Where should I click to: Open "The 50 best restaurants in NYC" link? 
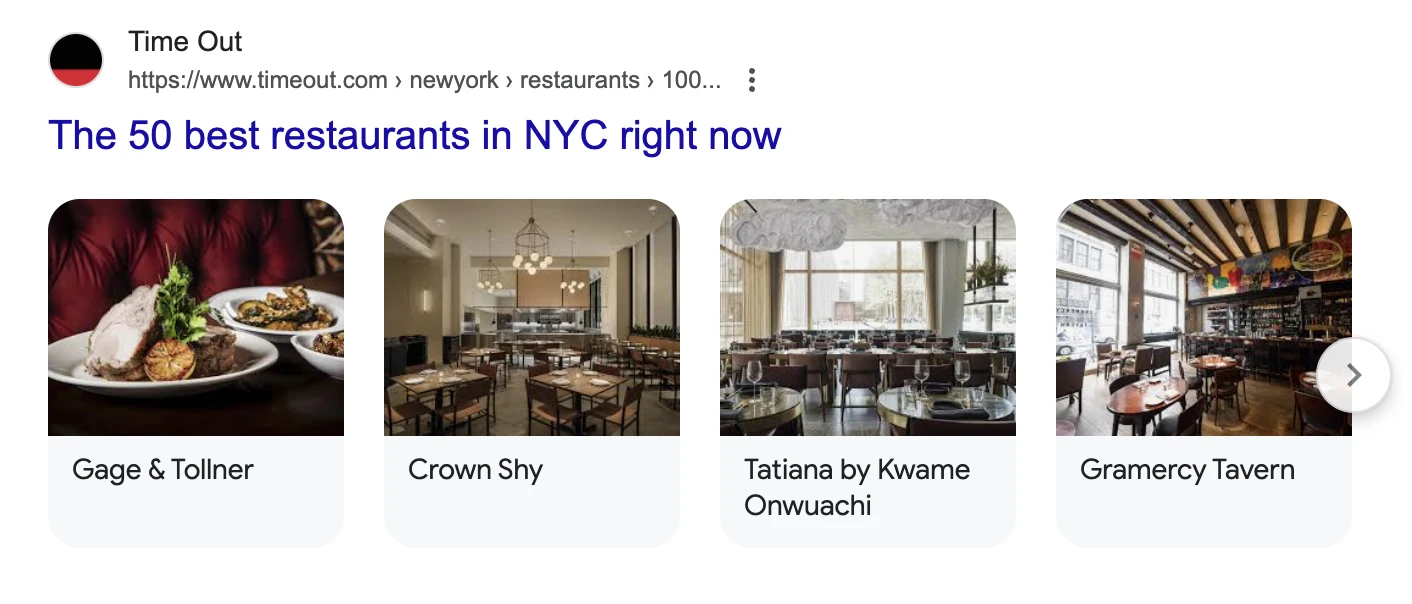tap(414, 135)
